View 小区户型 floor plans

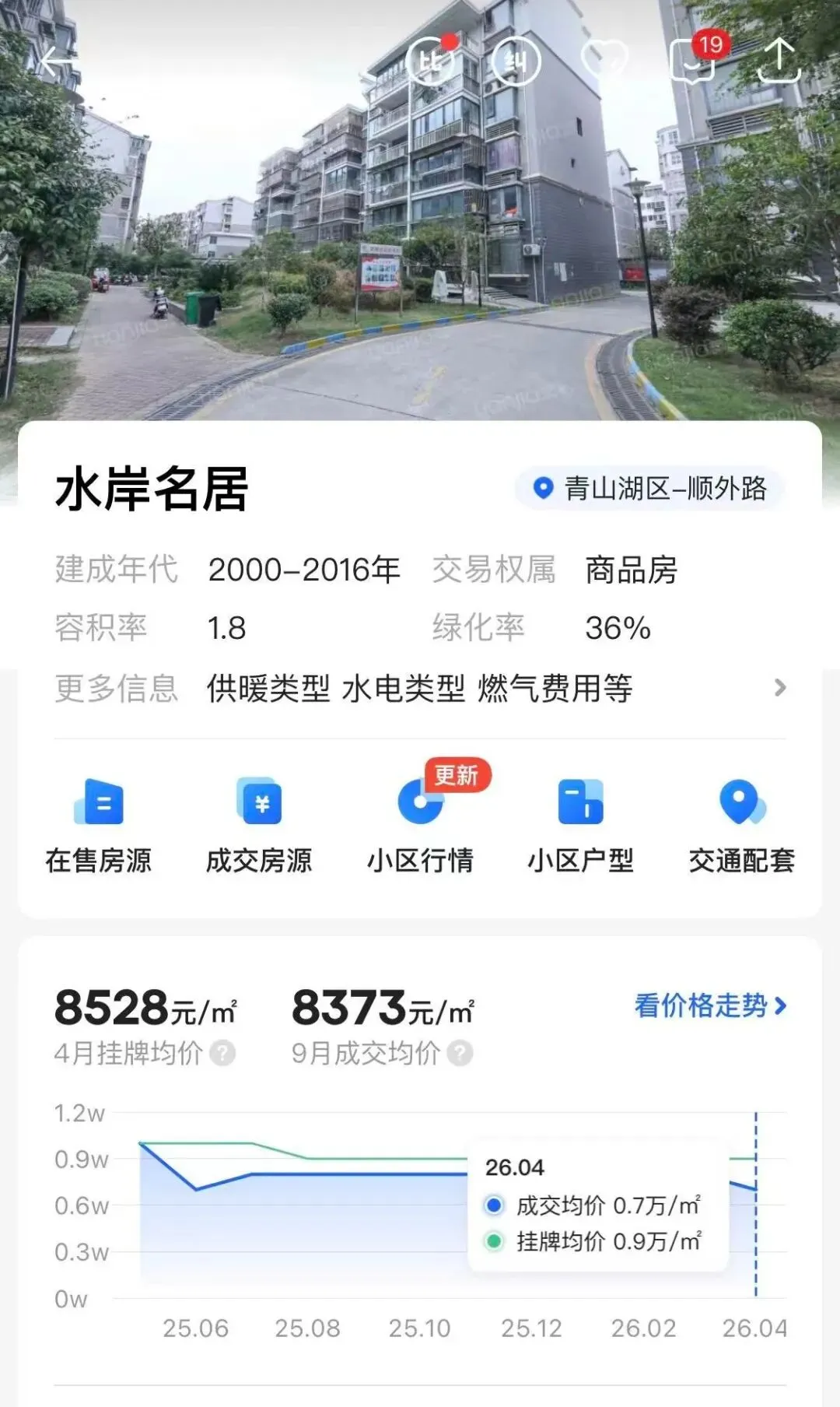581,826
